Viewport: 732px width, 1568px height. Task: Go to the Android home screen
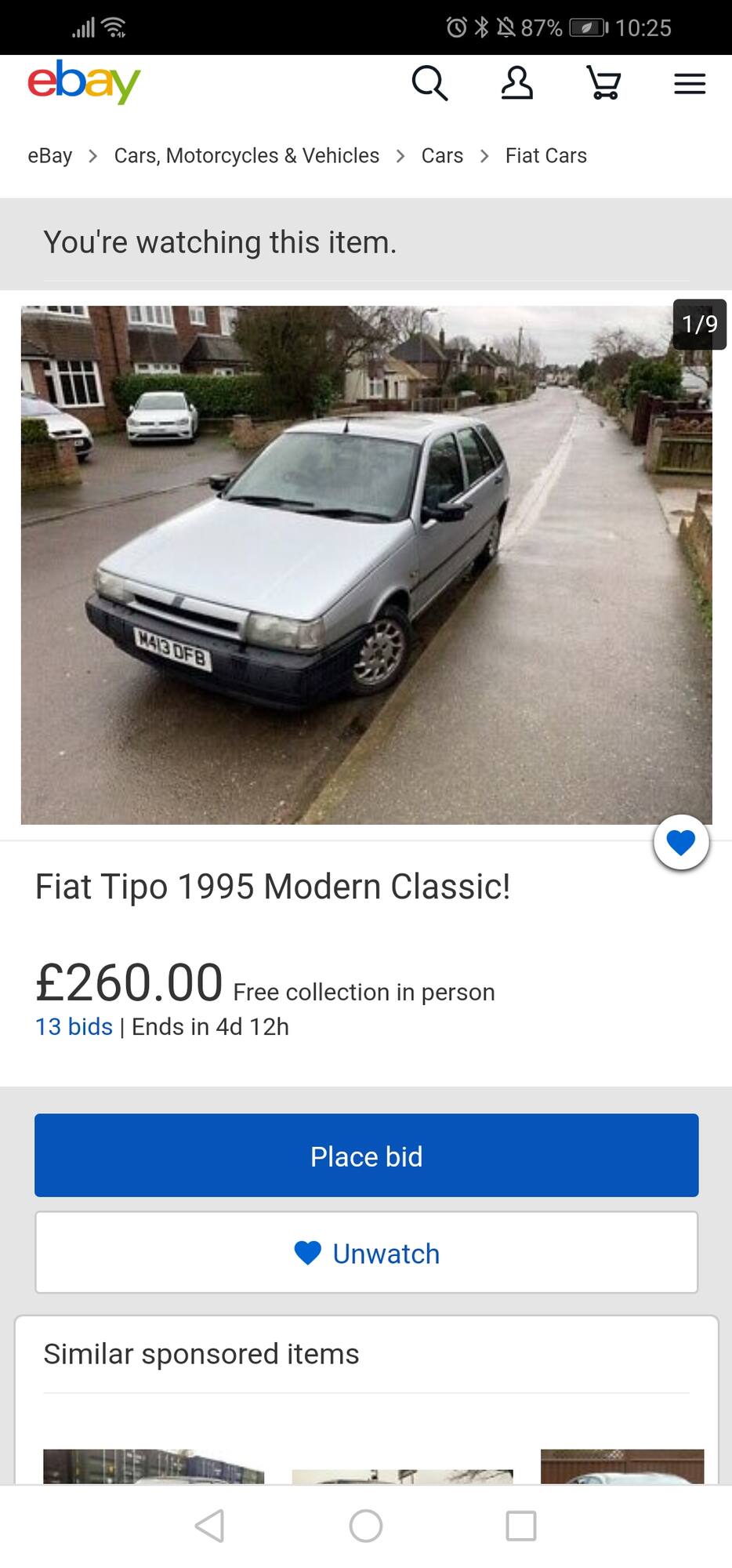(366, 1526)
